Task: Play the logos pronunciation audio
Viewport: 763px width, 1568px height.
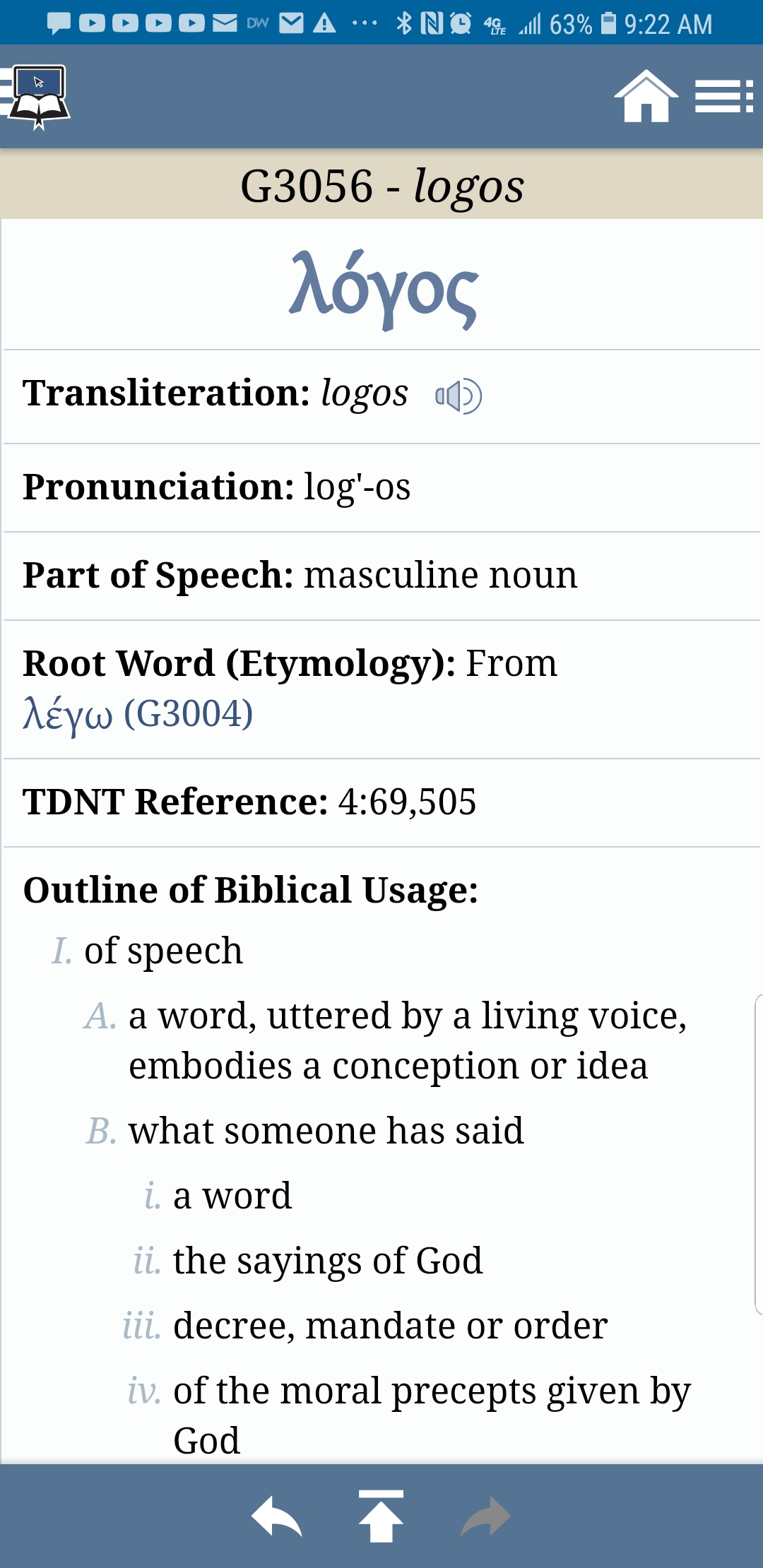Action: [459, 396]
